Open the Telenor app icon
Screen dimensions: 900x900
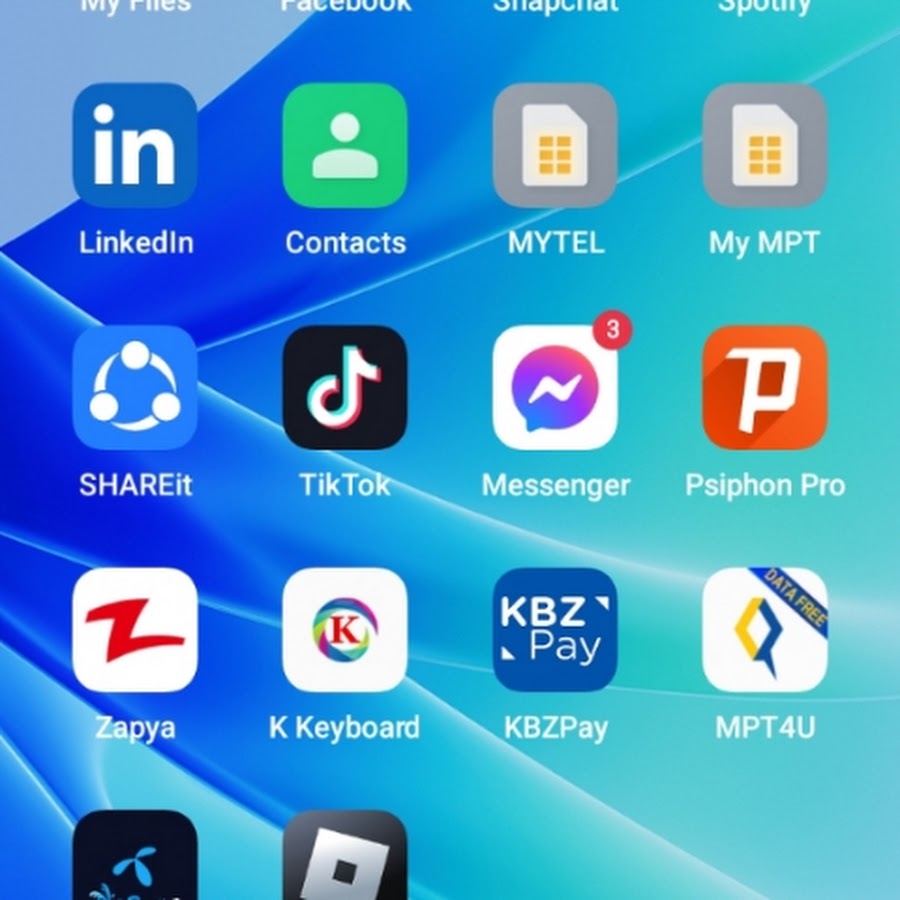click(x=135, y=858)
